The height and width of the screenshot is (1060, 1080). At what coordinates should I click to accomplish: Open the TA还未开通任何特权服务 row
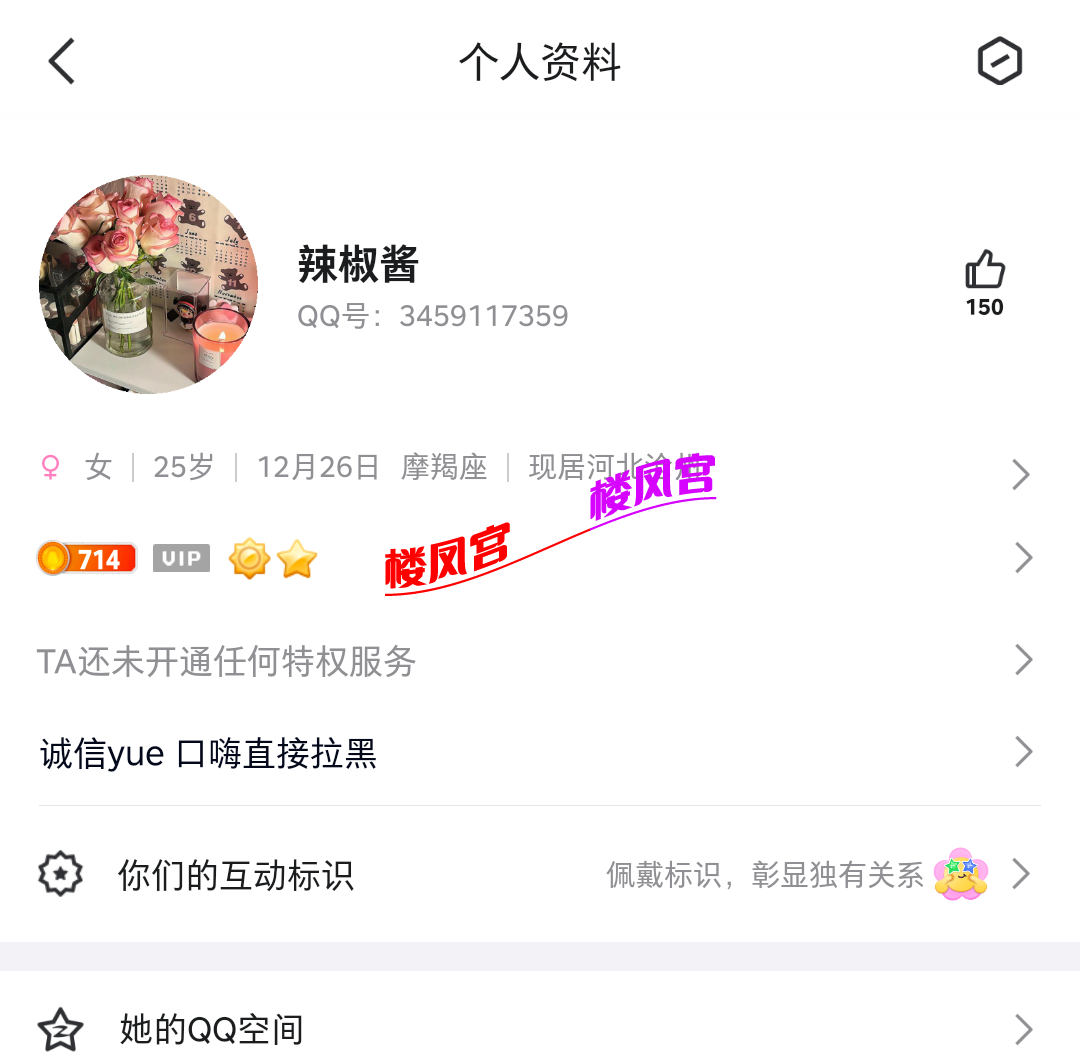[x=540, y=661]
